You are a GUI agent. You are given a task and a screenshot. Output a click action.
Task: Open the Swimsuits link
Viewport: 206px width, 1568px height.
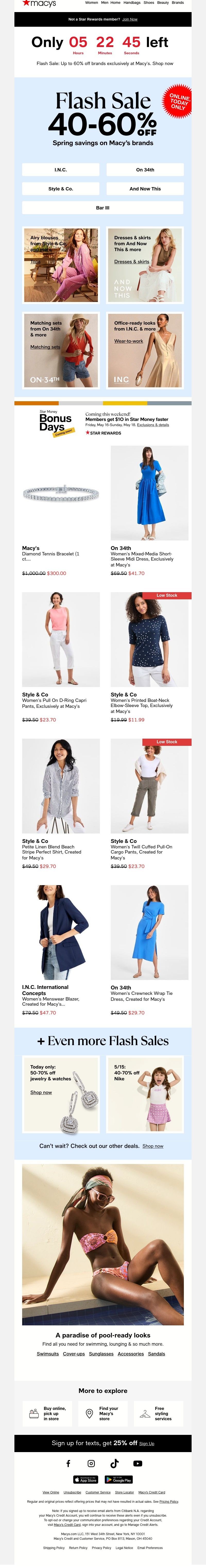pos(48,1354)
